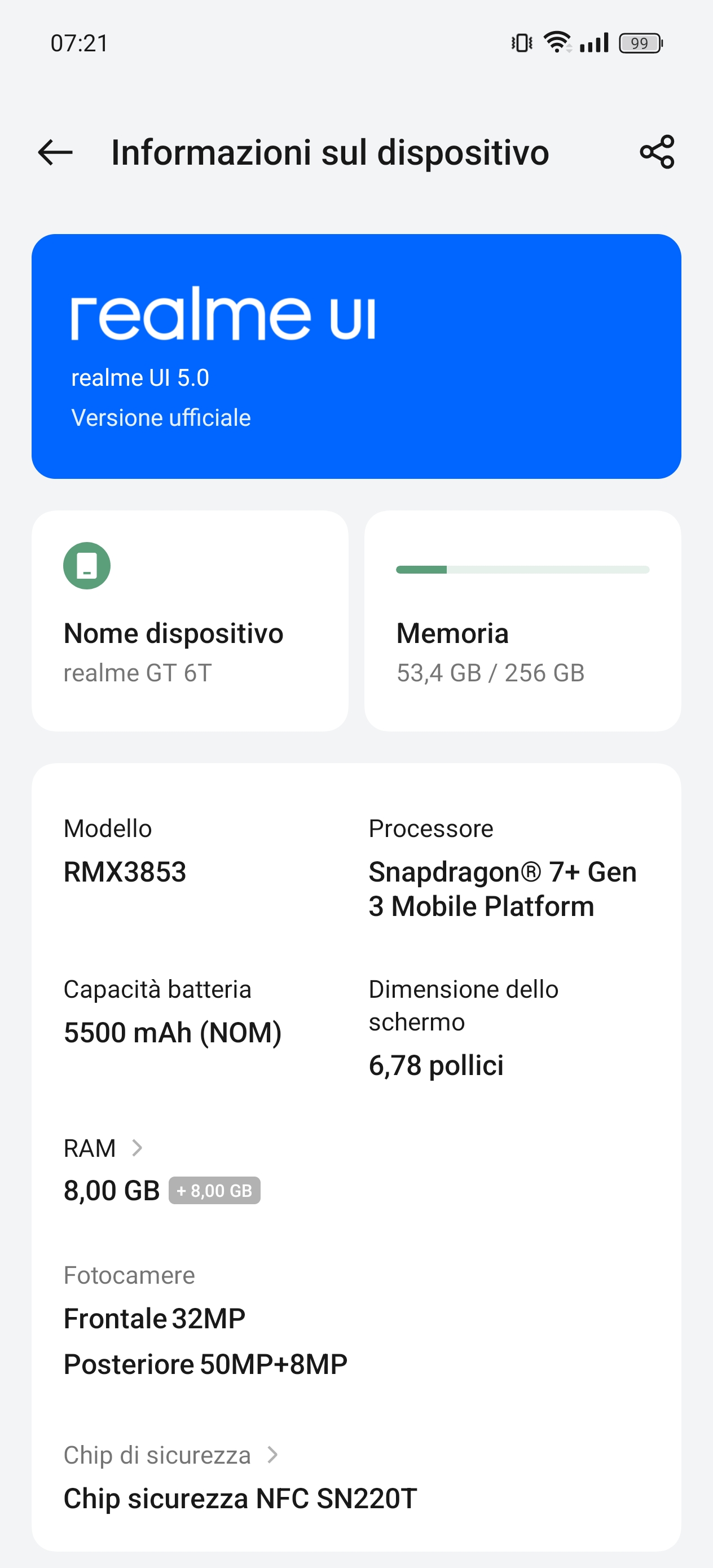This screenshot has height=1568, width=713.
Task: Open the Memoria storage card
Action: point(522,621)
